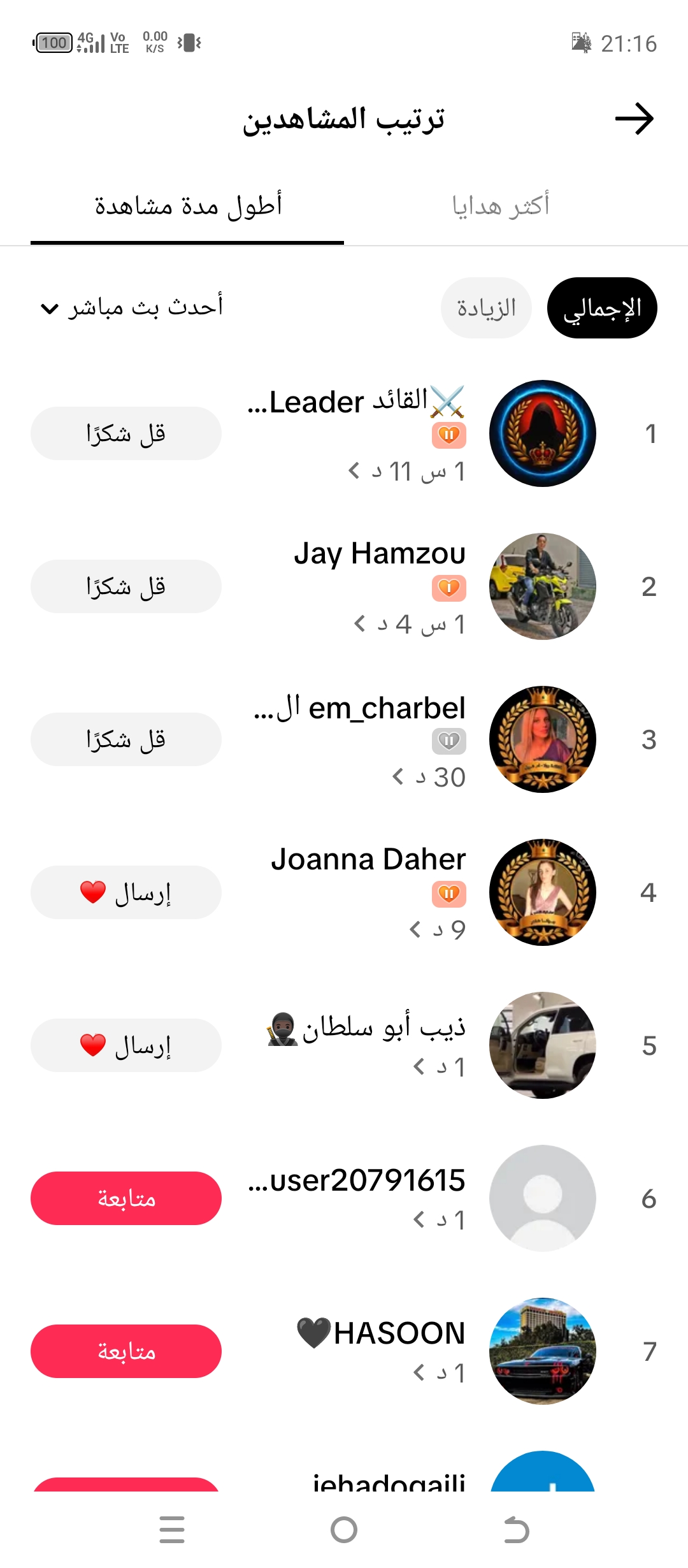Open the recent apps menu
688x1568 pixels.
click(172, 1530)
